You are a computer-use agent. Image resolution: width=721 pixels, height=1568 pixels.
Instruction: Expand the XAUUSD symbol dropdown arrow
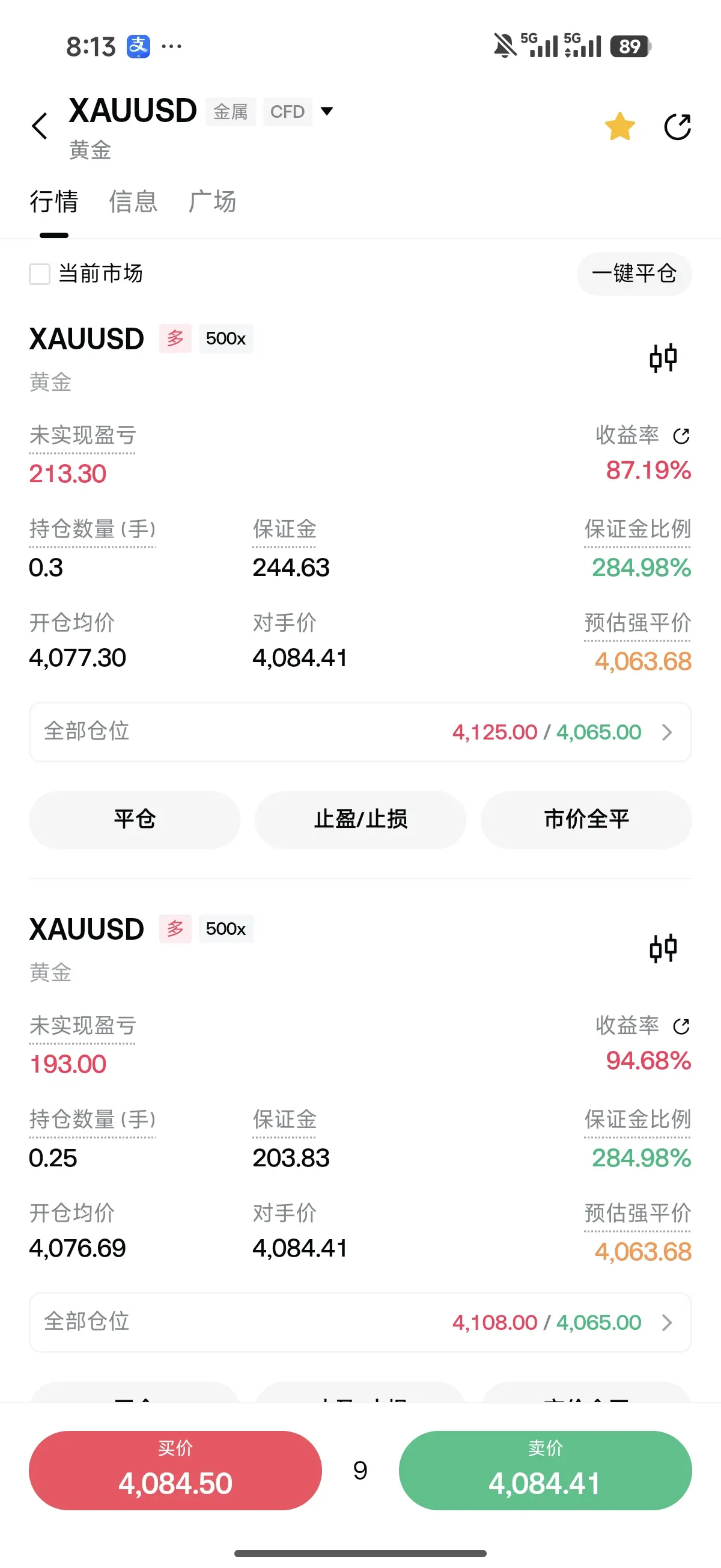tap(327, 111)
